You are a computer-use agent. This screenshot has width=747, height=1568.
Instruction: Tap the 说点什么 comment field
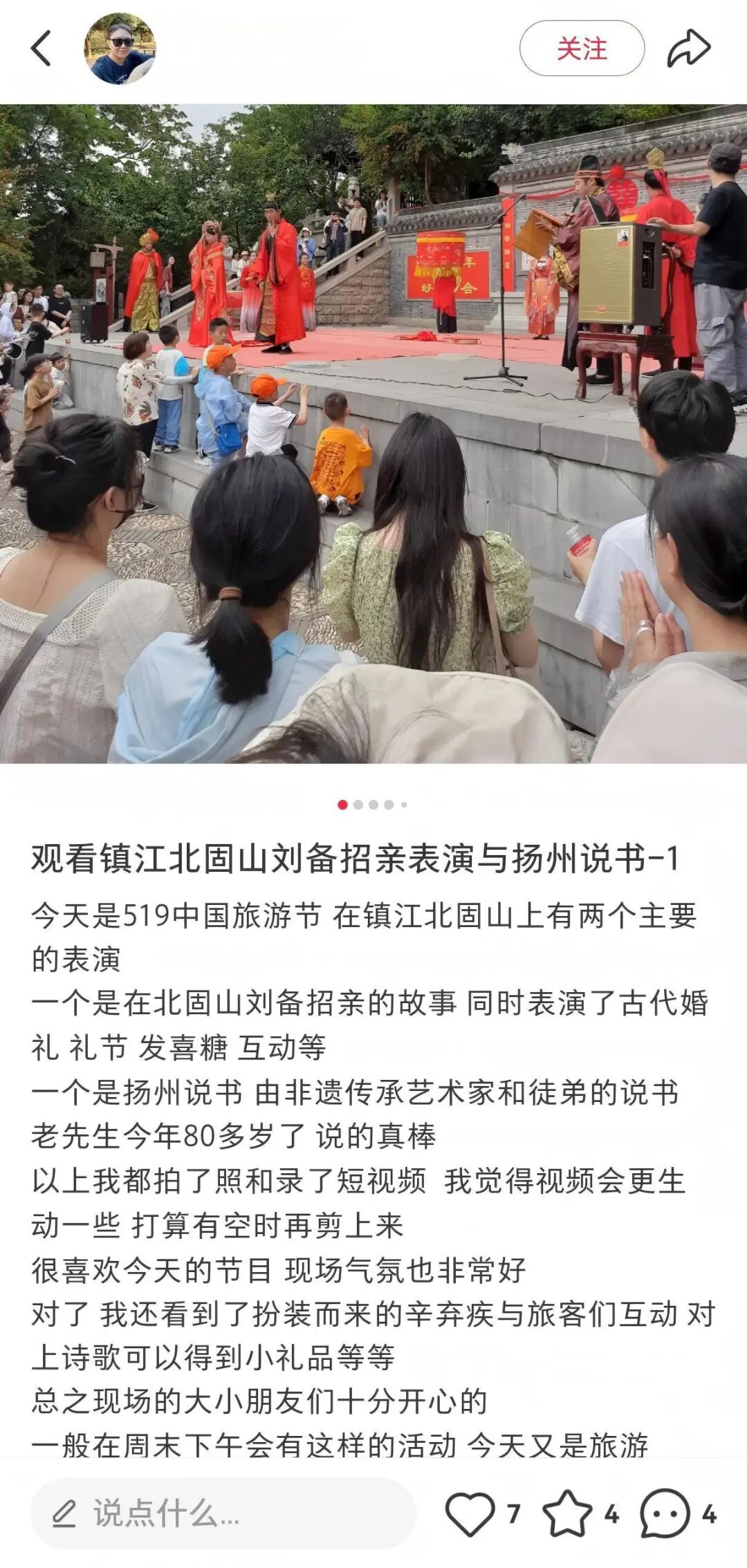pyautogui.click(x=223, y=1513)
